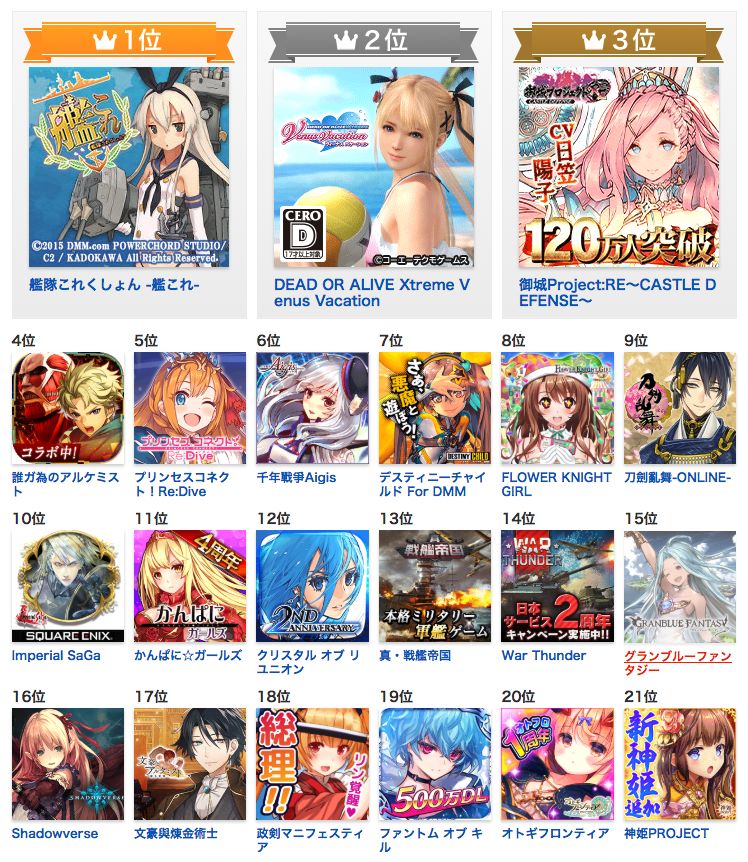The image size is (748, 862).
Task: Open オトギフロンティア game page
Action: tap(557, 764)
